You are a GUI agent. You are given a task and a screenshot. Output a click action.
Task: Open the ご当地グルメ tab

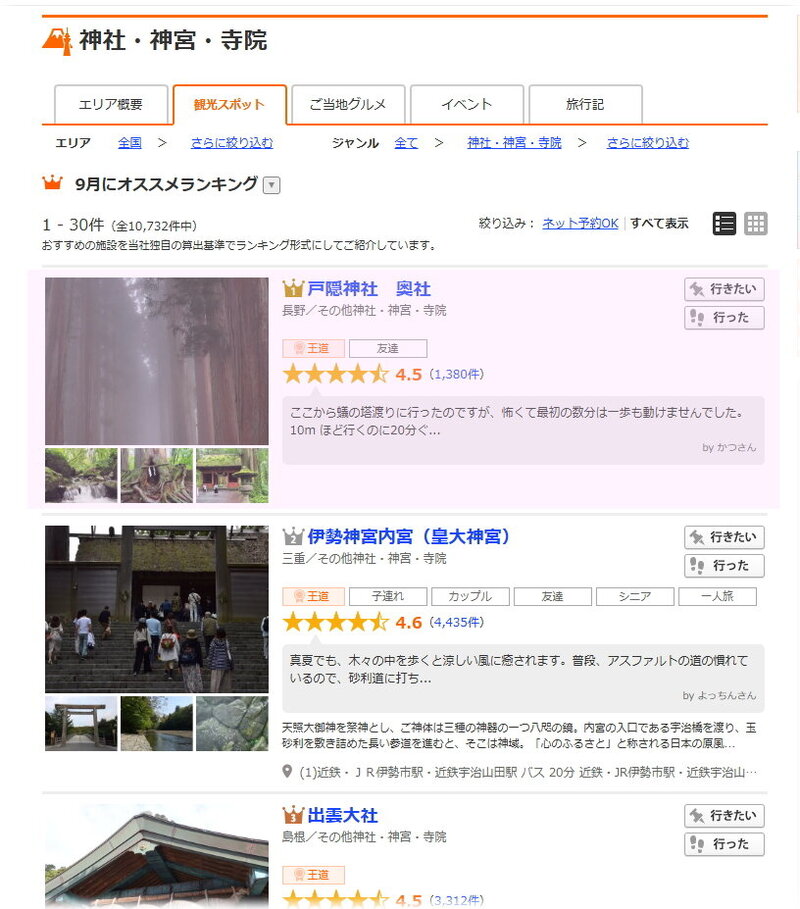(x=347, y=104)
